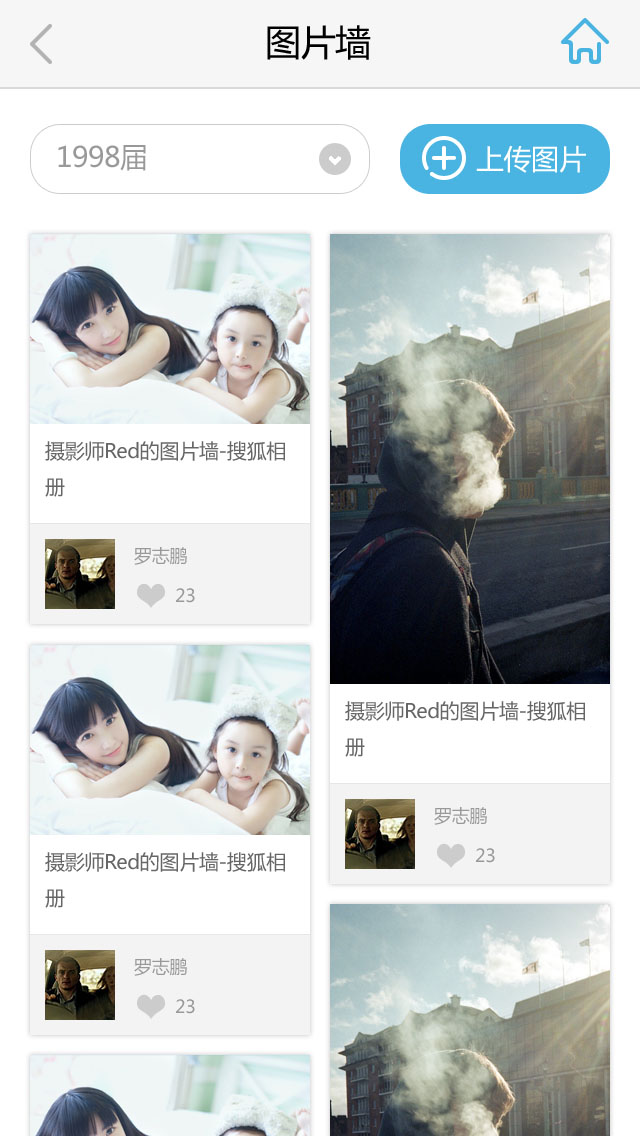Tap 上传图片 to upload a photo

505,159
